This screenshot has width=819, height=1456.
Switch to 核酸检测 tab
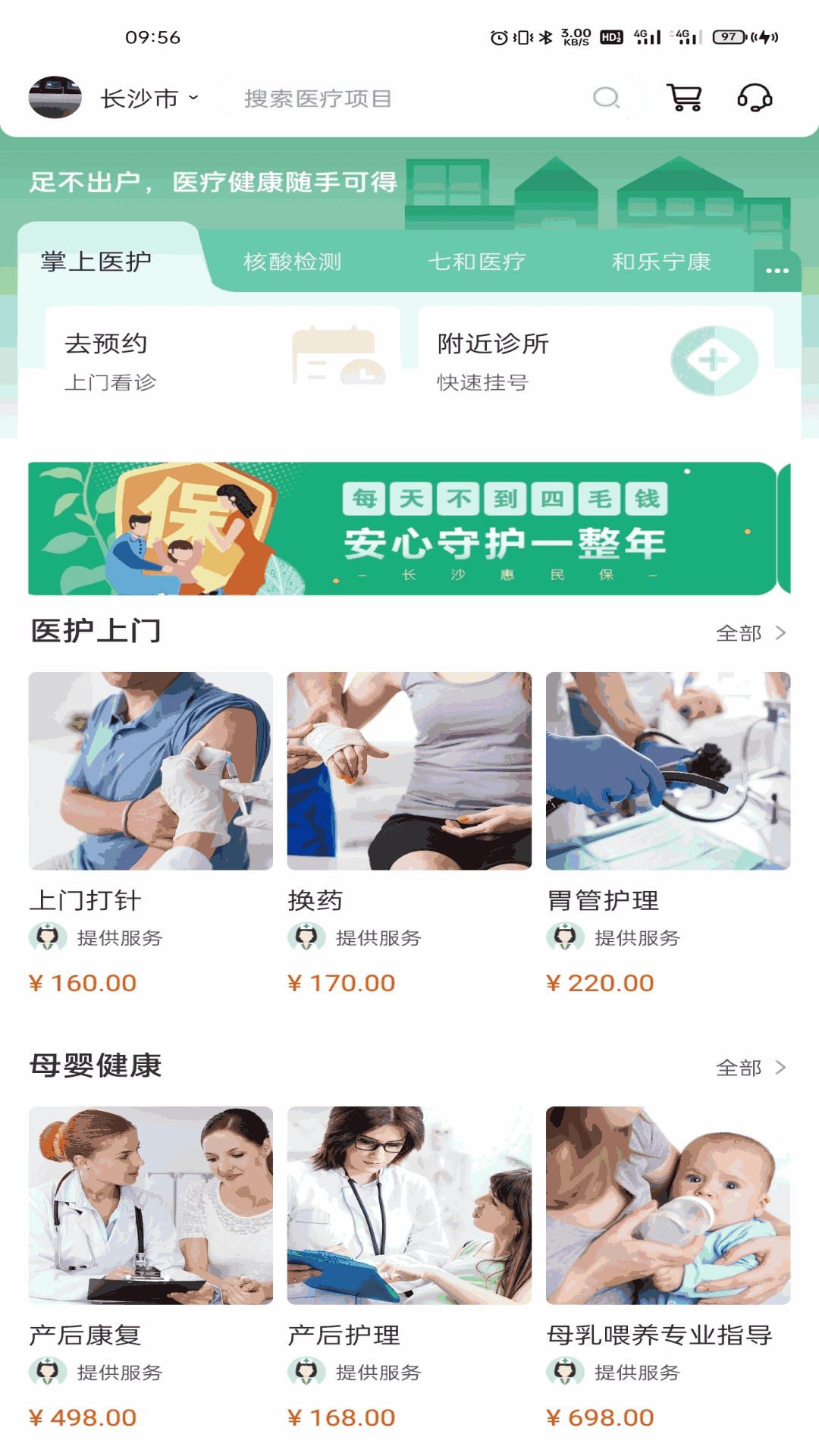[x=292, y=262]
